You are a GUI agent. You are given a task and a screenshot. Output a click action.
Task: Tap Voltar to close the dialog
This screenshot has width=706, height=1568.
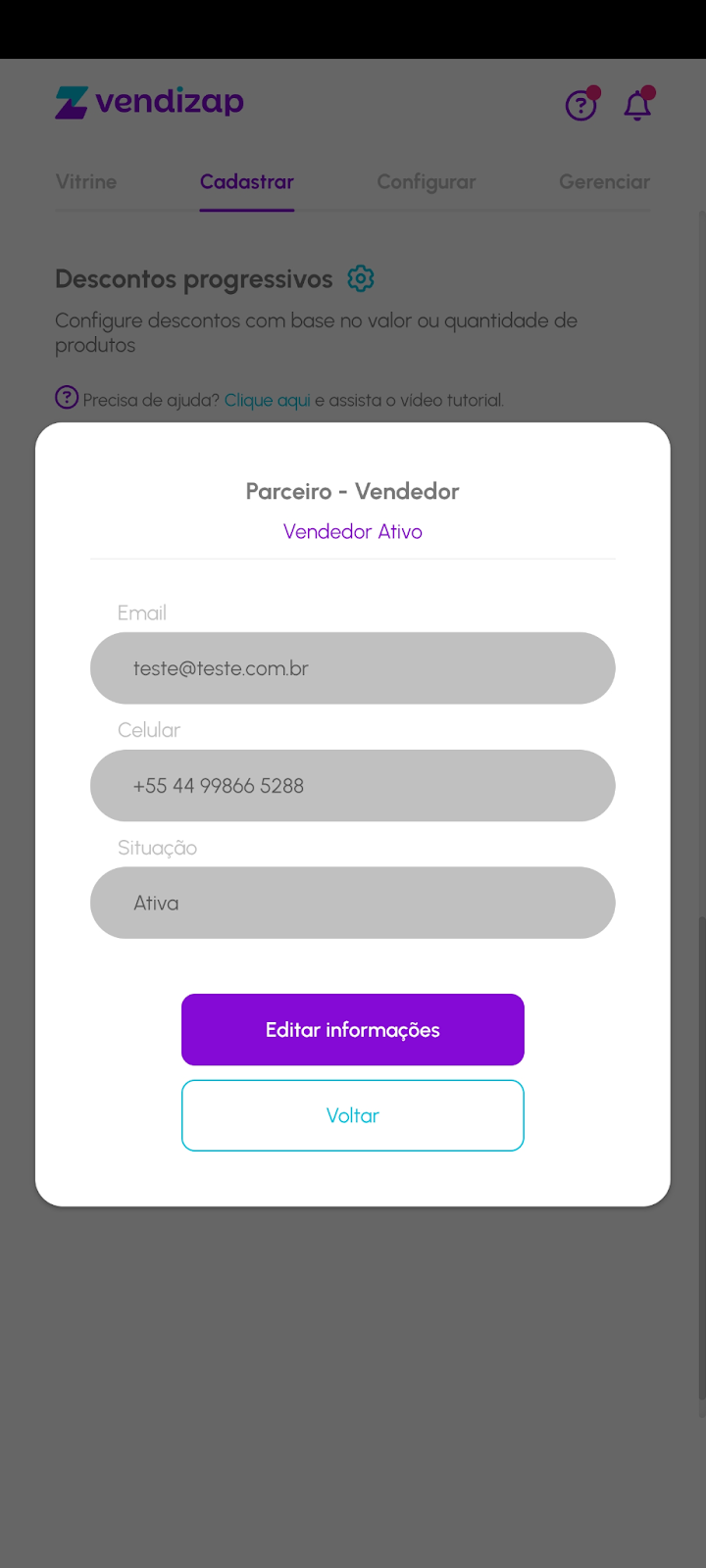[353, 1115]
